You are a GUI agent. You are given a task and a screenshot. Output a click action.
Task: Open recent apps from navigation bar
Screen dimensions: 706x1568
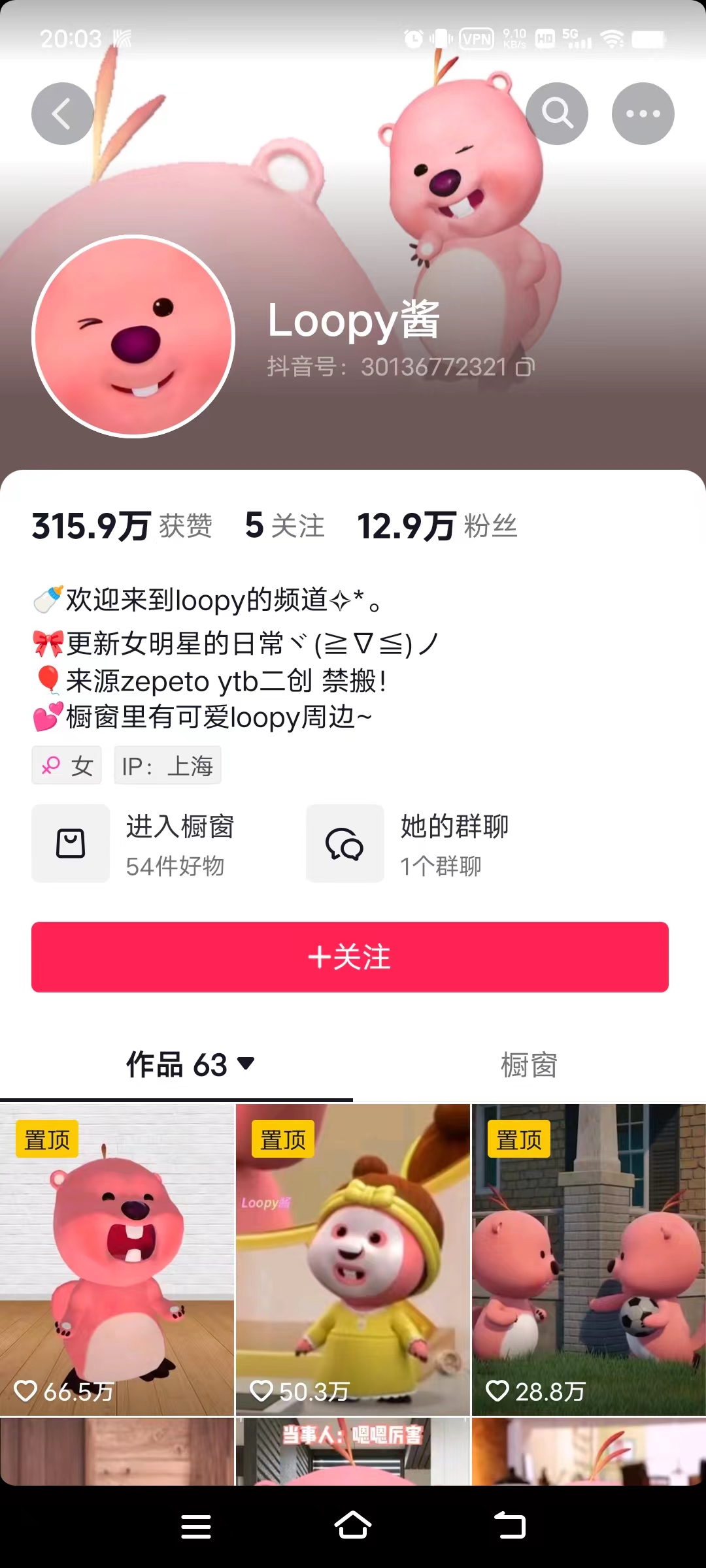[195, 1526]
